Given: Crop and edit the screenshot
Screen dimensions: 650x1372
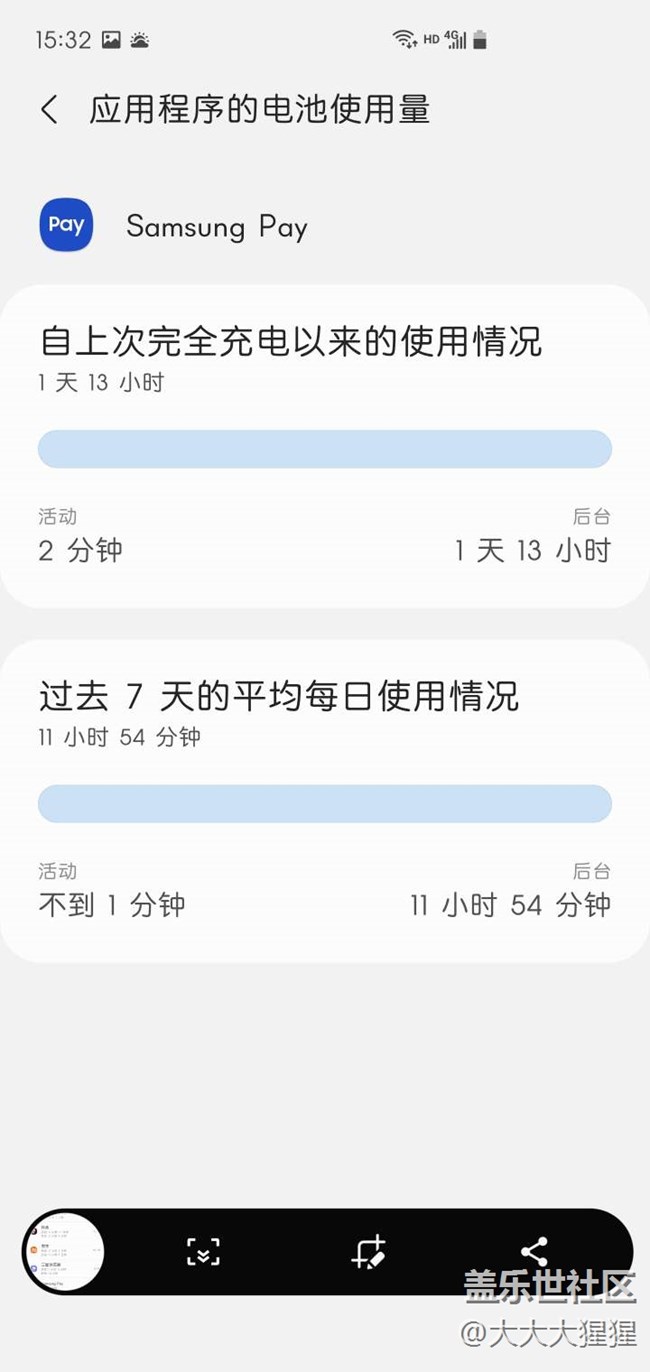Looking at the screenshot, I should (368, 1252).
